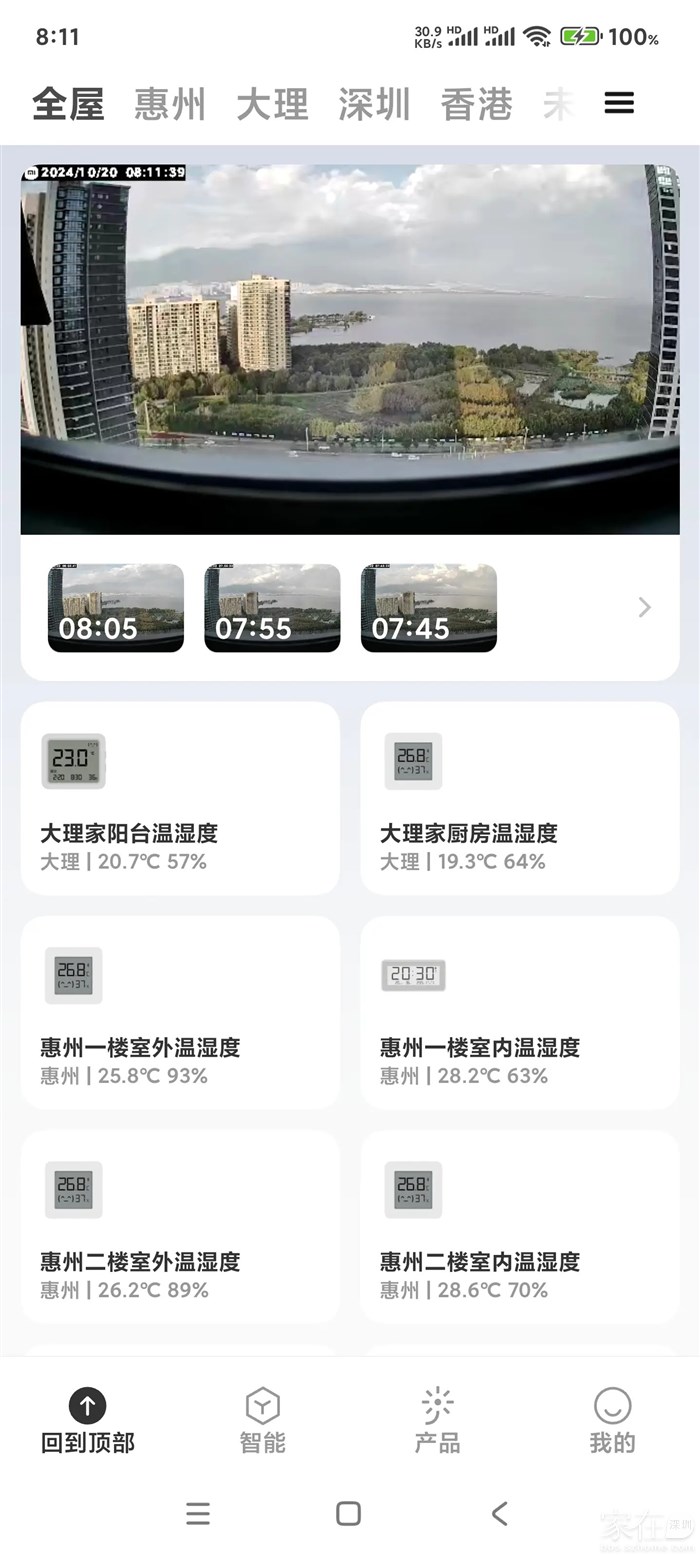Open 惠州二楼室外温湿度 sensor card
700x1555 pixels.
[180, 1226]
